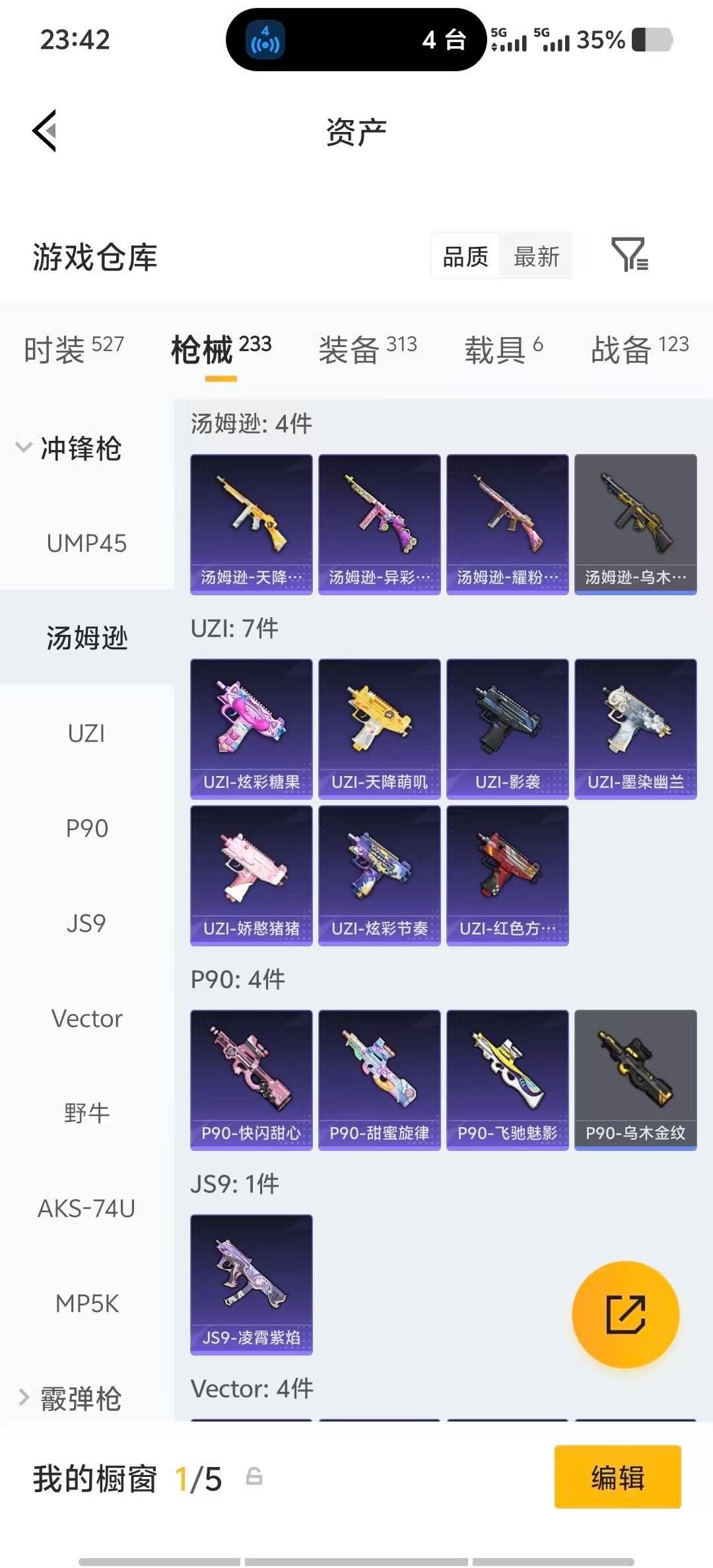Select 野牛 in the sidebar
The image size is (713, 1568).
click(86, 1113)
